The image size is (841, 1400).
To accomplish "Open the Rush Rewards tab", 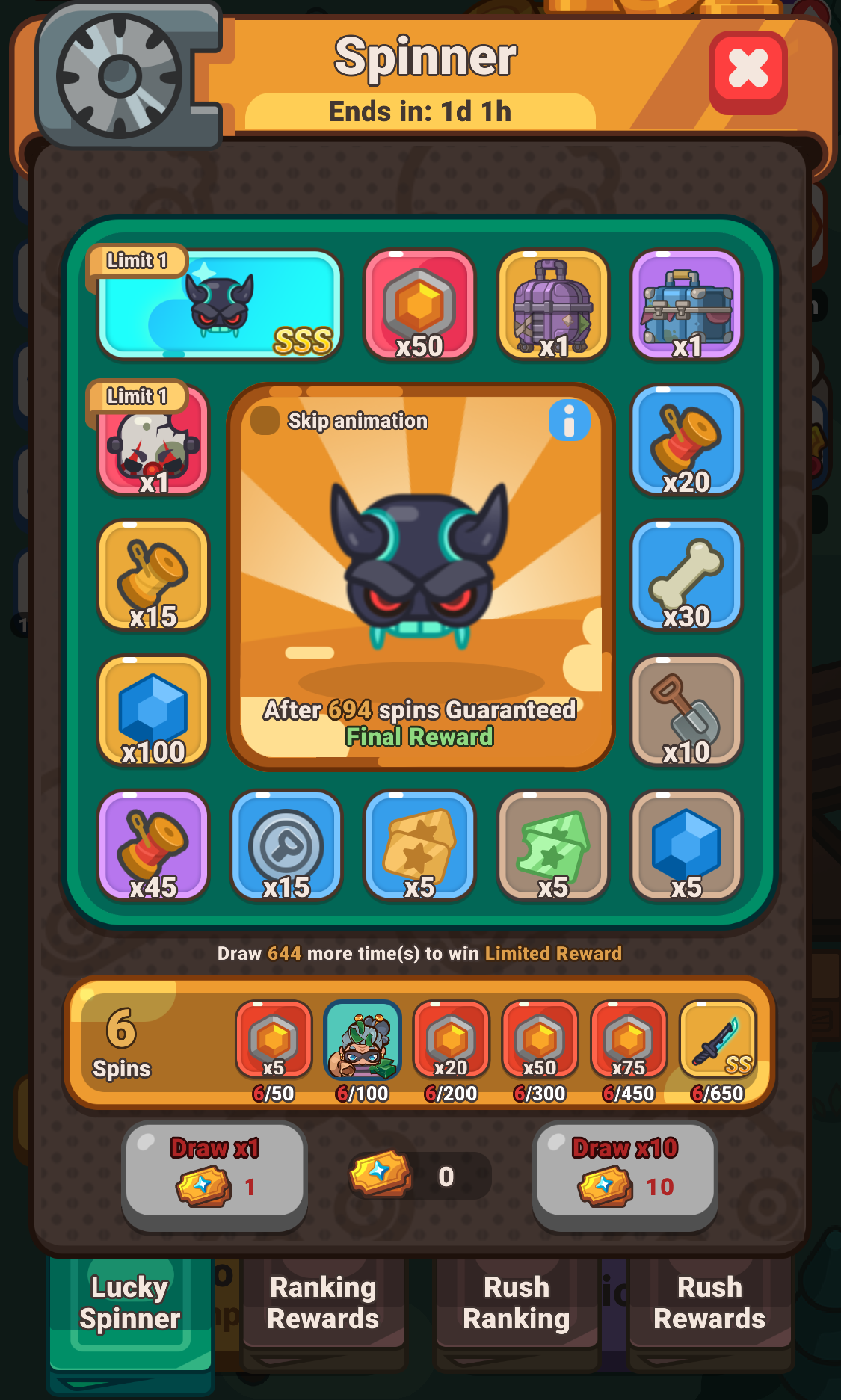I will click(709, 1303).
